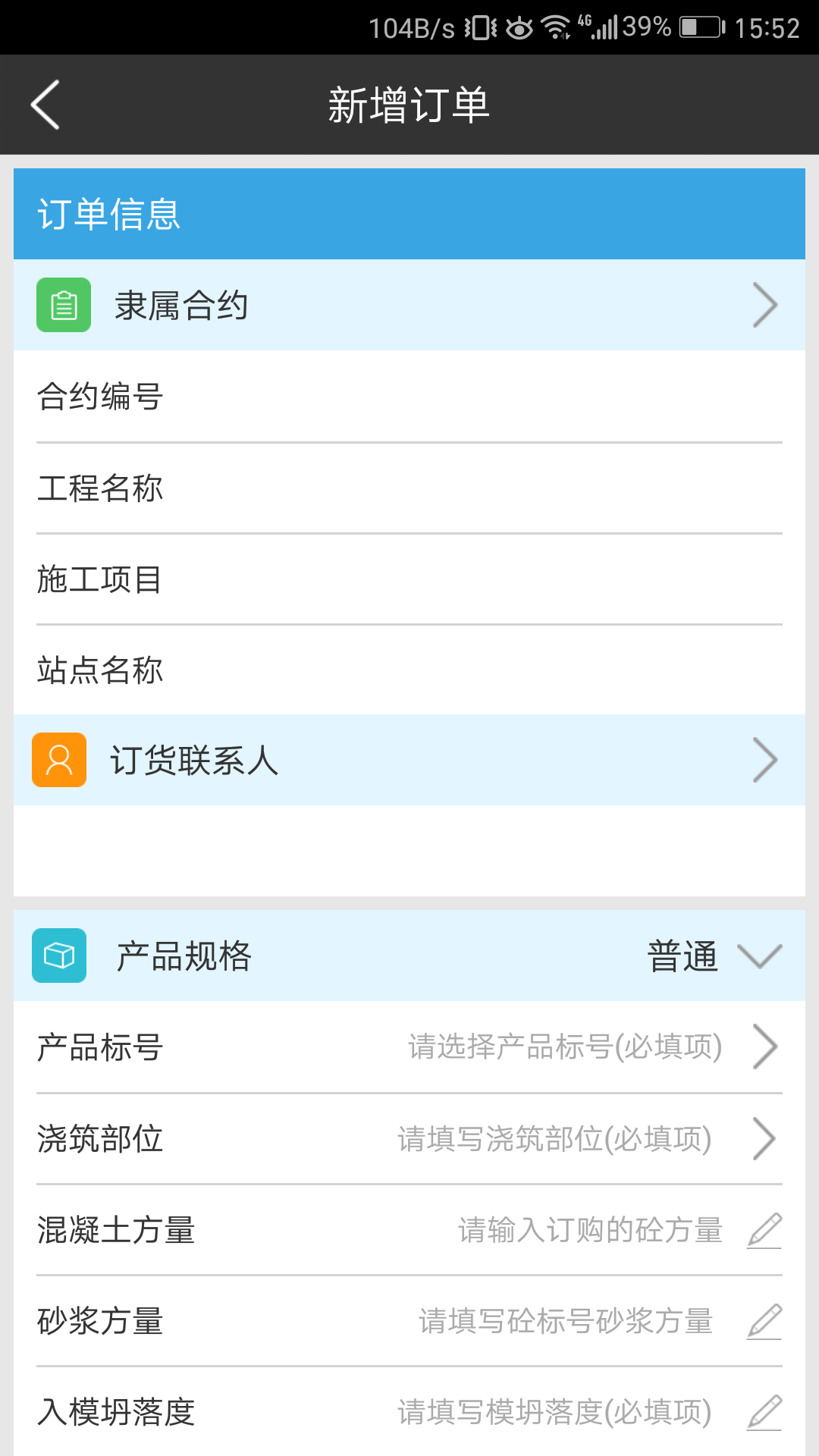
Task: Tap the green clipboard contract icon
Action: [x=64, y=305]
